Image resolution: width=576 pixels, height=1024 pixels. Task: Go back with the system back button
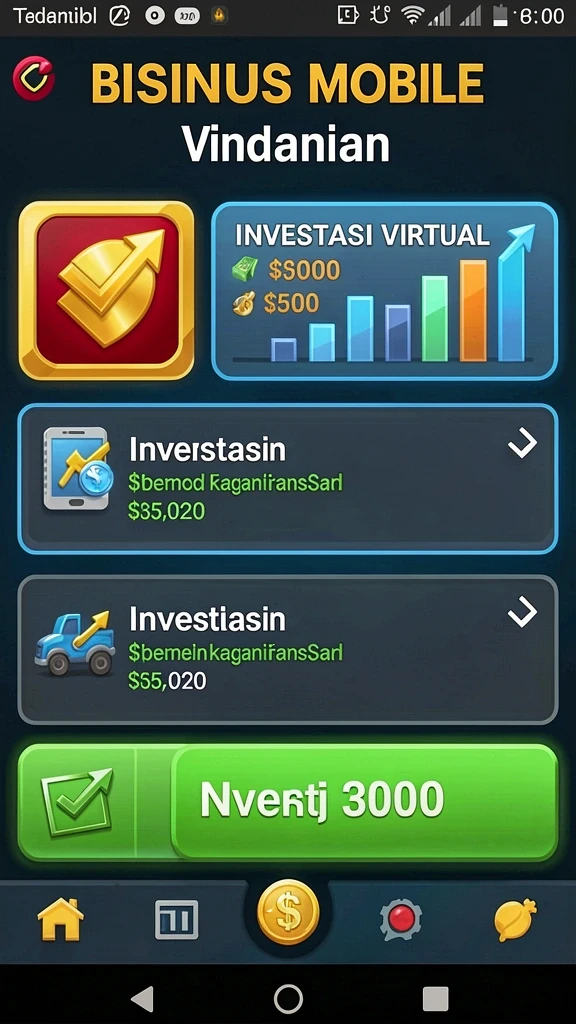142,999
